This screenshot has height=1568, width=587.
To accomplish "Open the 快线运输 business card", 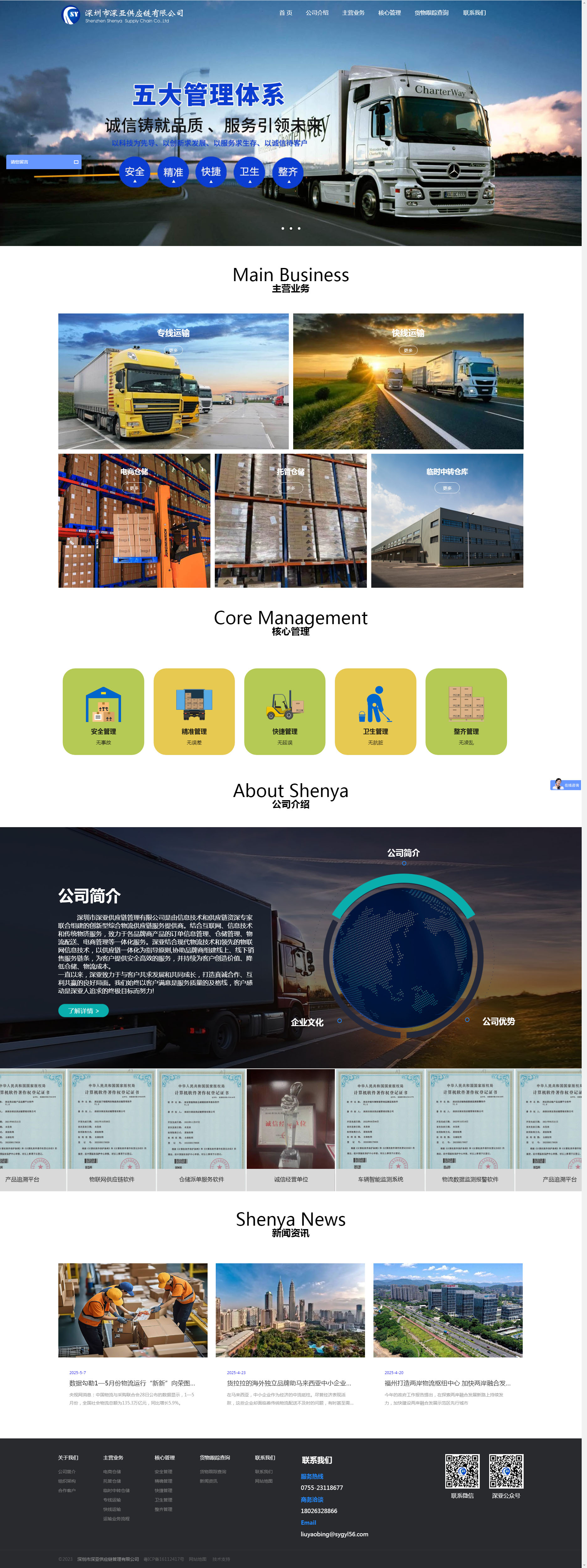I will coord(408,382).
